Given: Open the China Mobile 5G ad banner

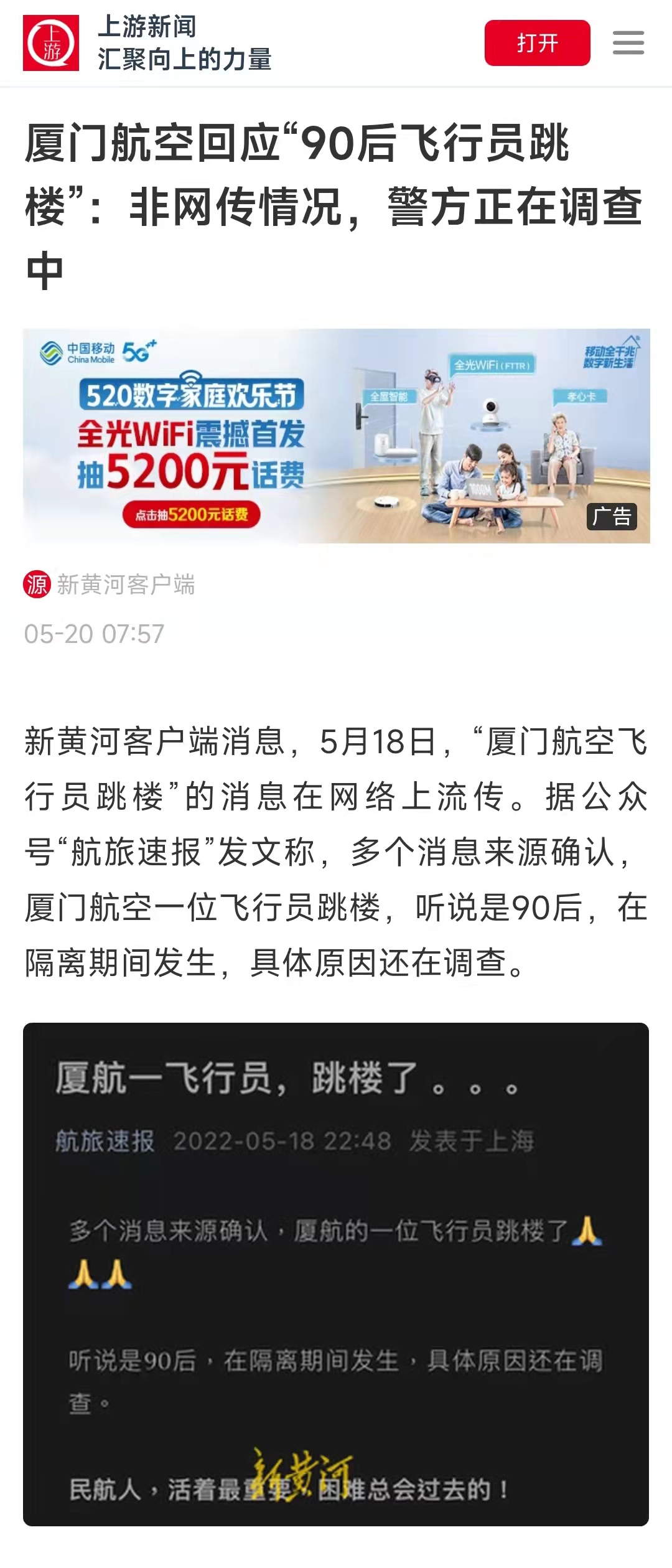Looking at the screenshot, I should tap(336, 436).
